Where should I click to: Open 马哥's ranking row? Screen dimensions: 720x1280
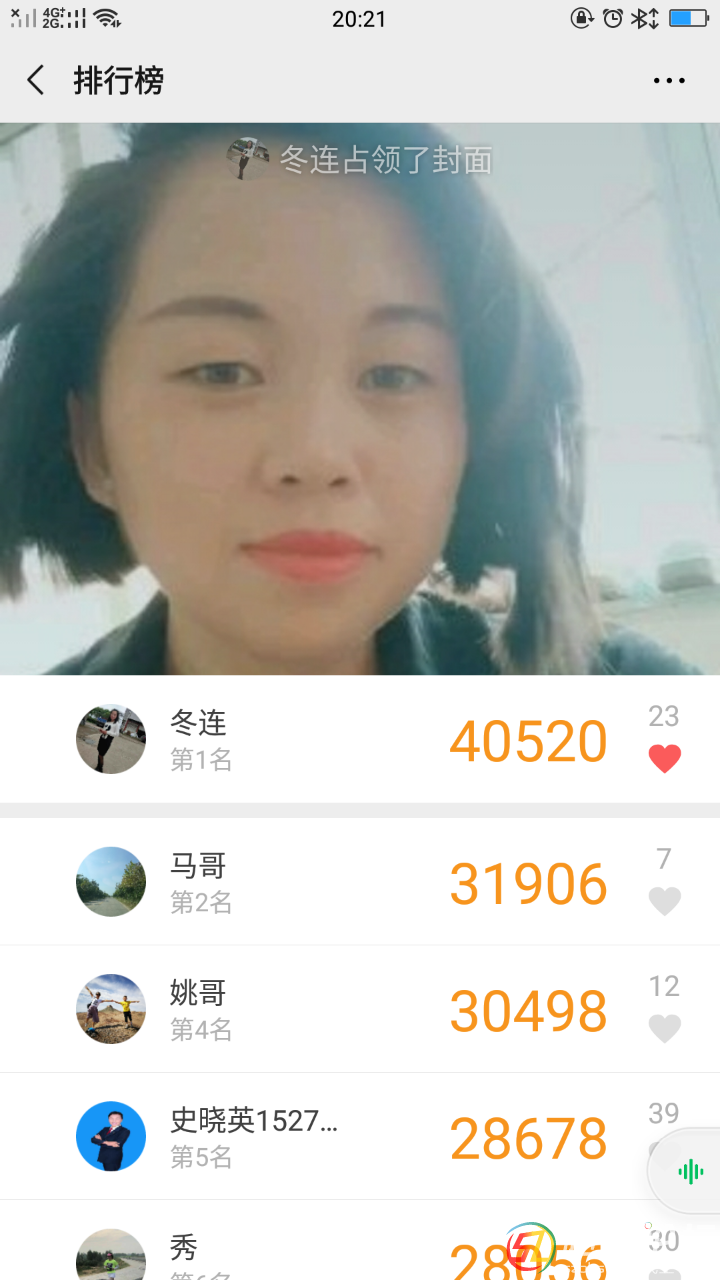coord(300,882)
